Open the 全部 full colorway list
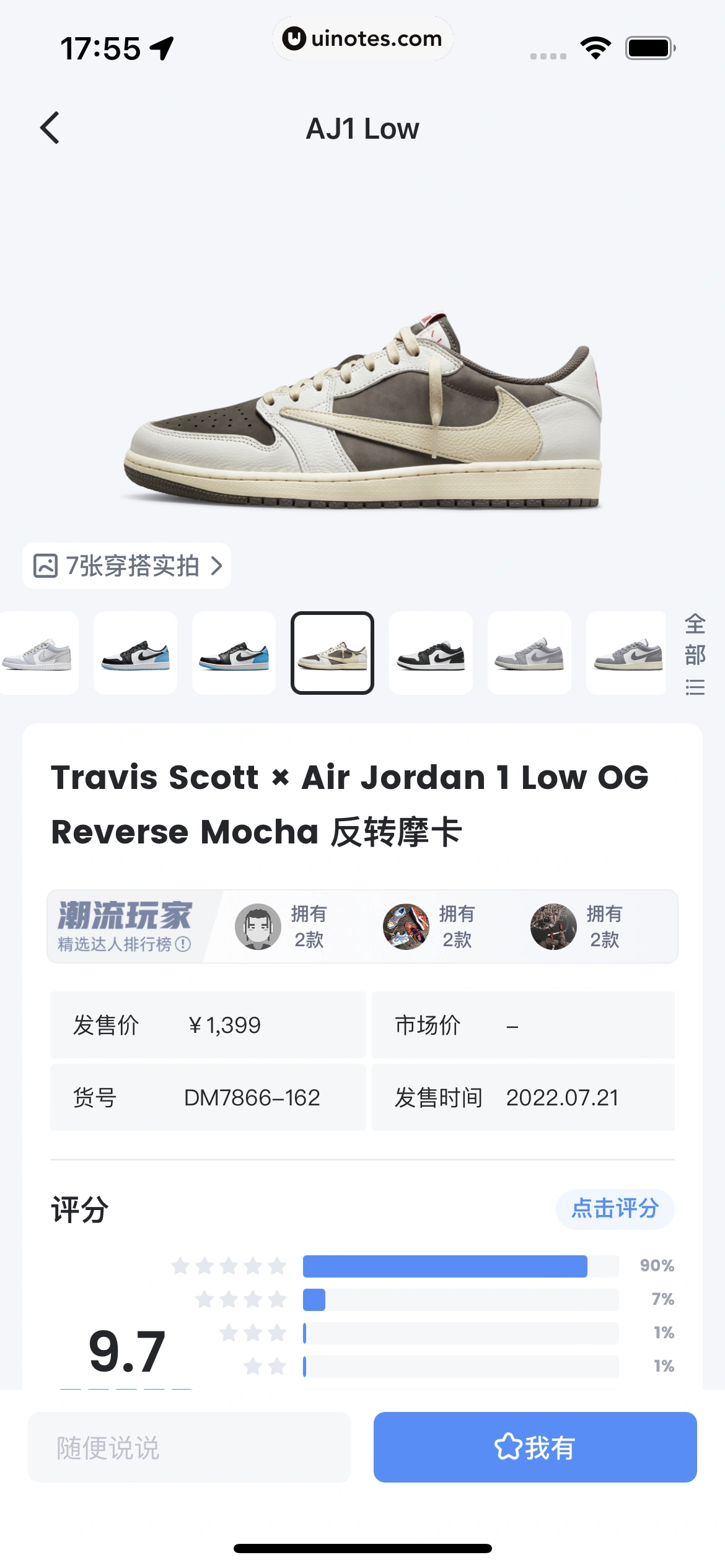This screenshot has height=1568, width=725. [695, 653]
